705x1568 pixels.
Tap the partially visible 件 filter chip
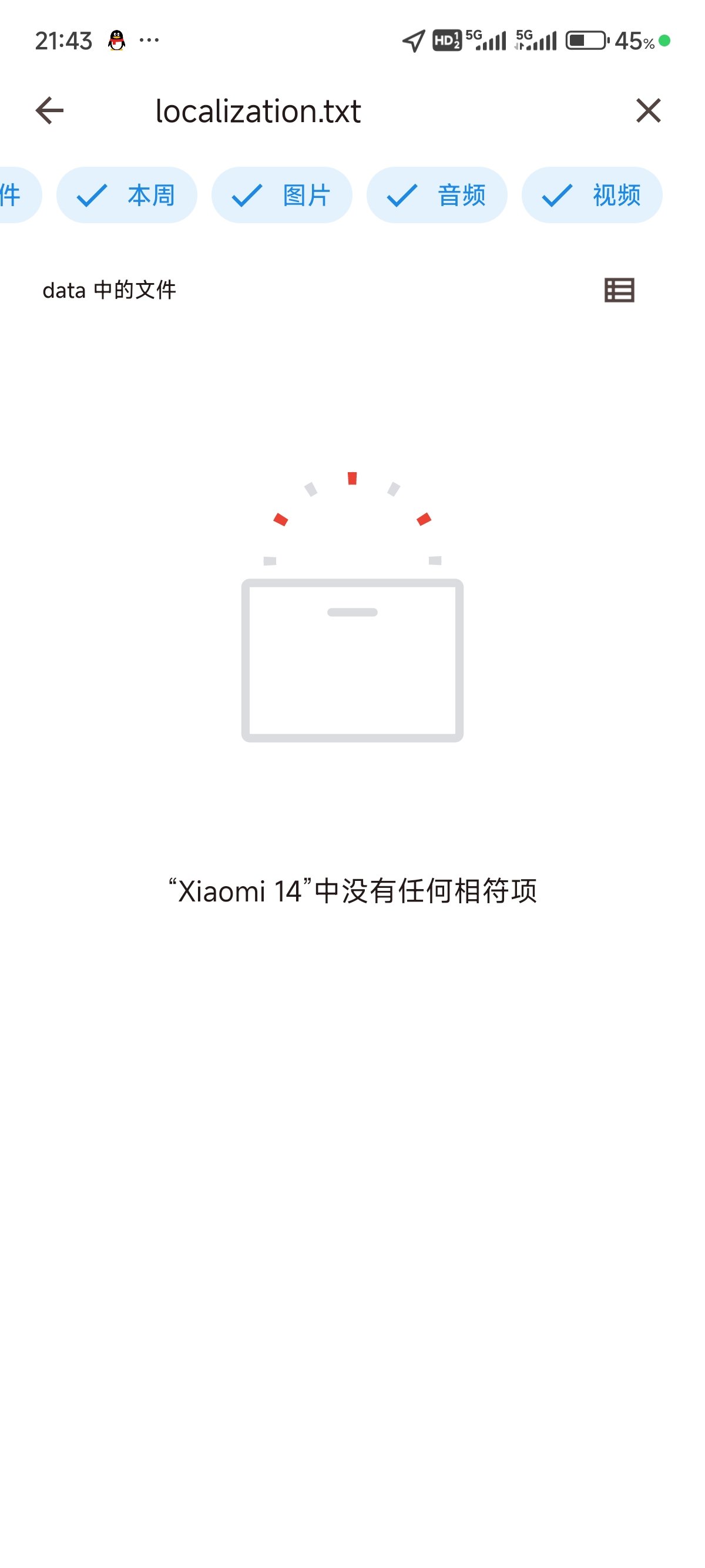coord(18,195)
